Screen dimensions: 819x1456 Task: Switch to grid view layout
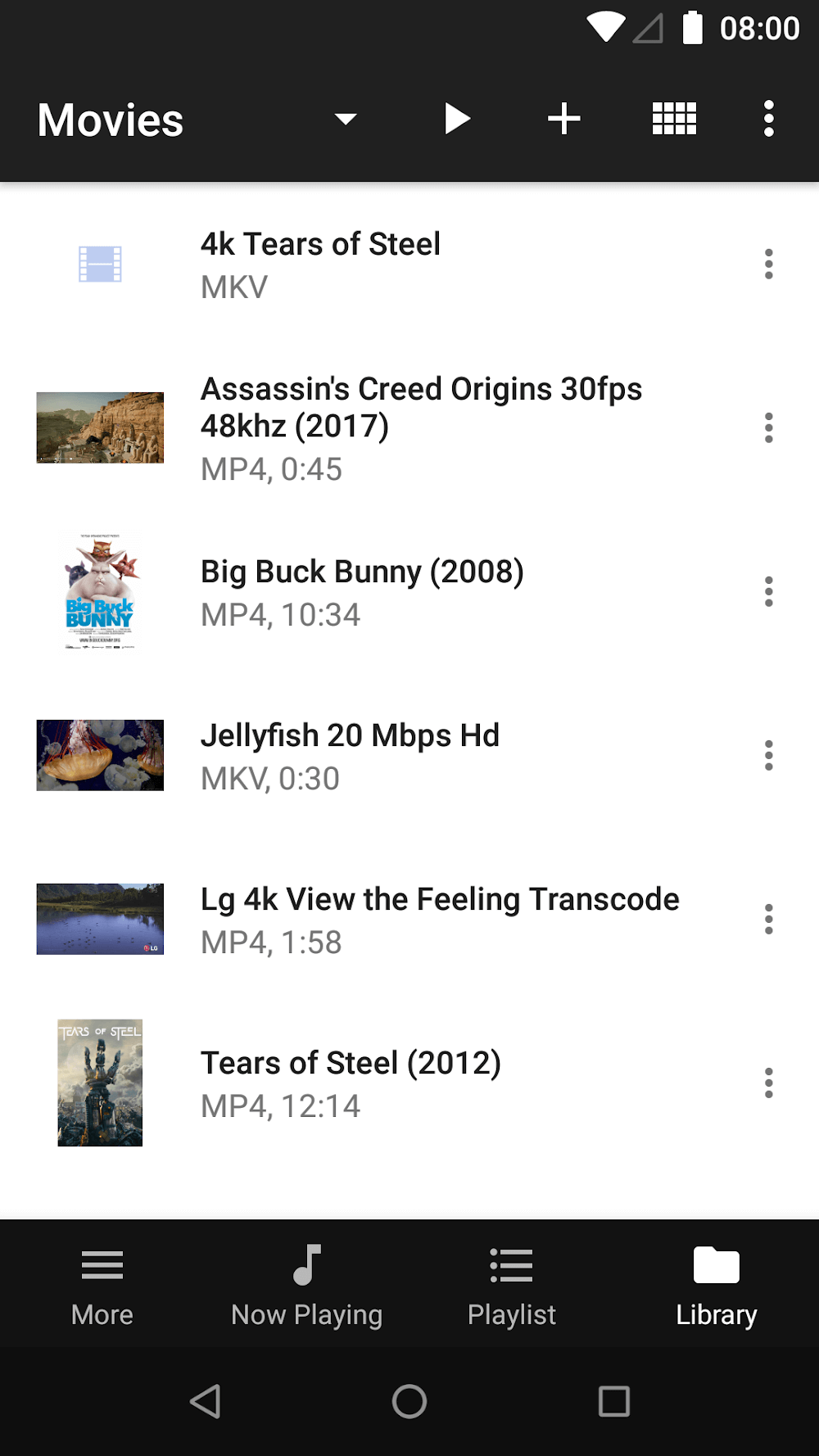pyautogui.click(x=674, y=120)
